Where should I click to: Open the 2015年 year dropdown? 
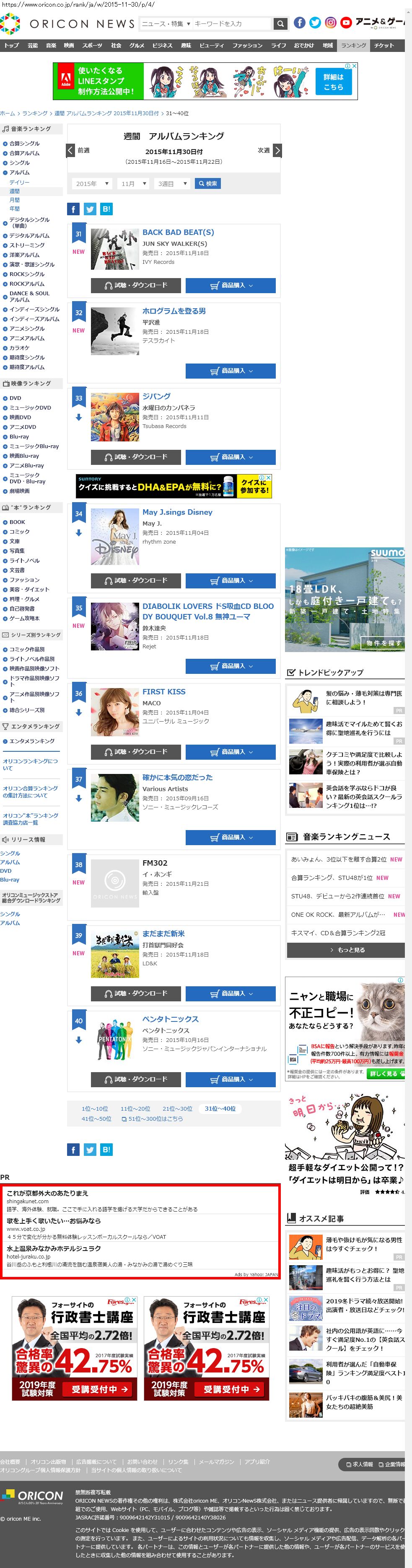coord(92,183)
